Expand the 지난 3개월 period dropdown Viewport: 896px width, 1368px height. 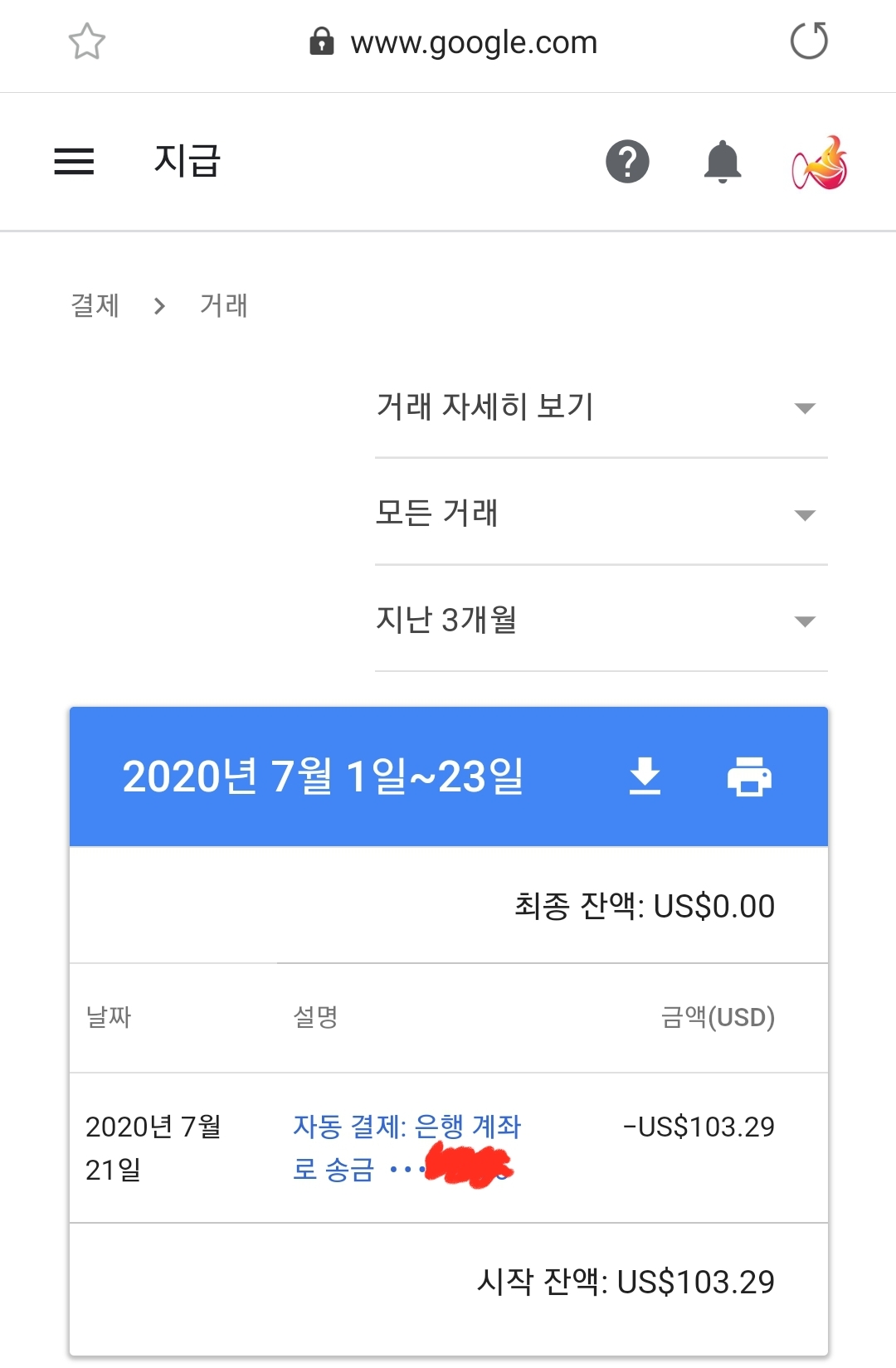click(601, 619)
